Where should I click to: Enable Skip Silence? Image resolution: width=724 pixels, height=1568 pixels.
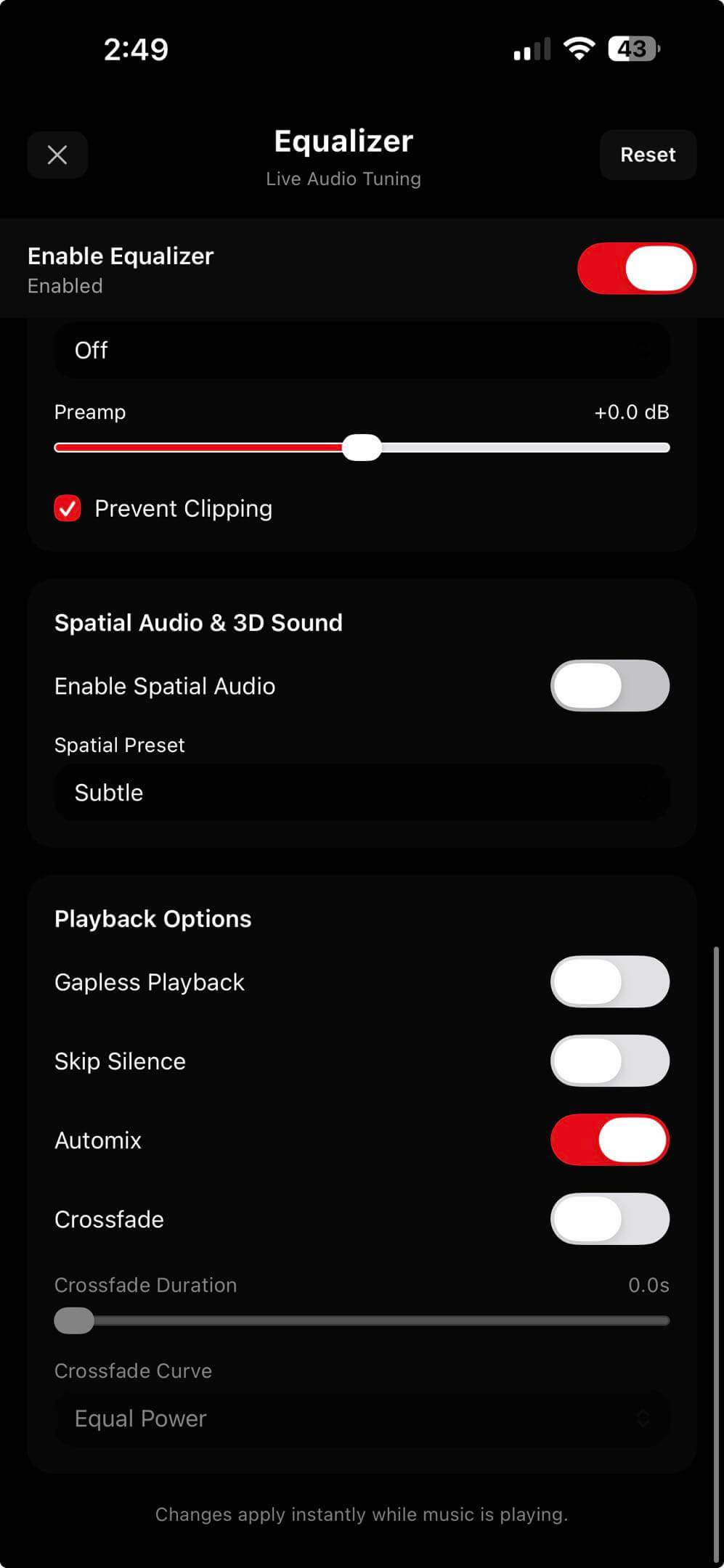609,1061
